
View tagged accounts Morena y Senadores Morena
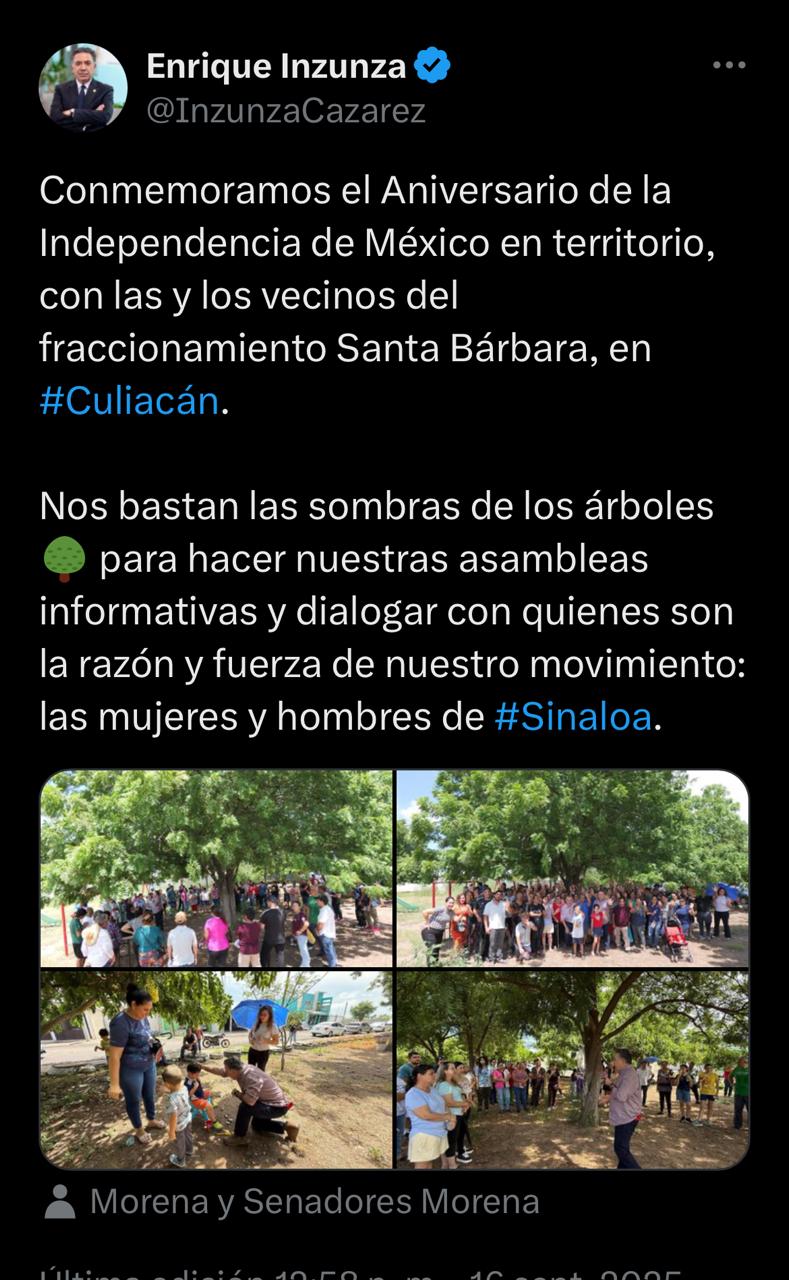point(314,1201)
